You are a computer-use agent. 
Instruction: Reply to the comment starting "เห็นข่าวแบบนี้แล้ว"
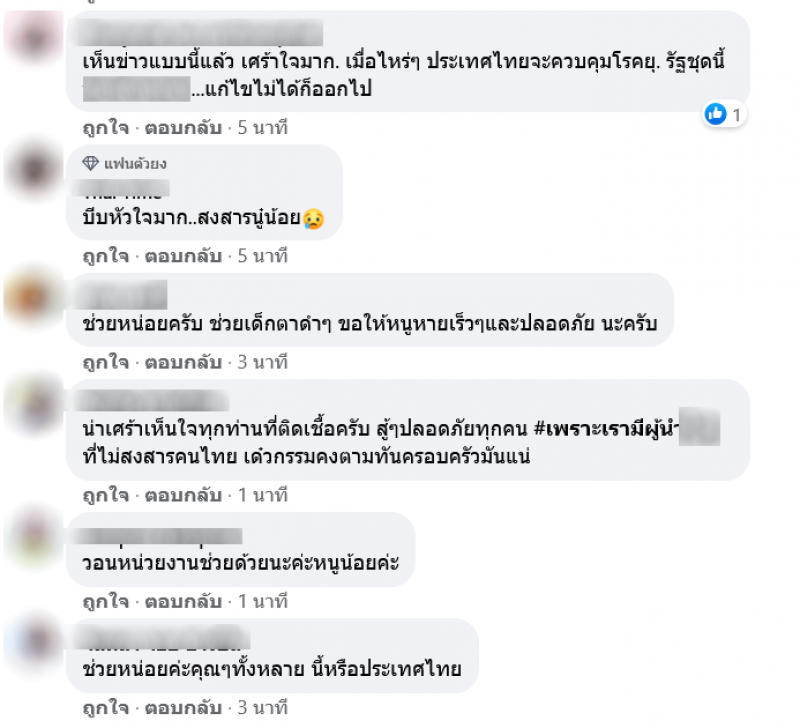(x=183, y=127)
